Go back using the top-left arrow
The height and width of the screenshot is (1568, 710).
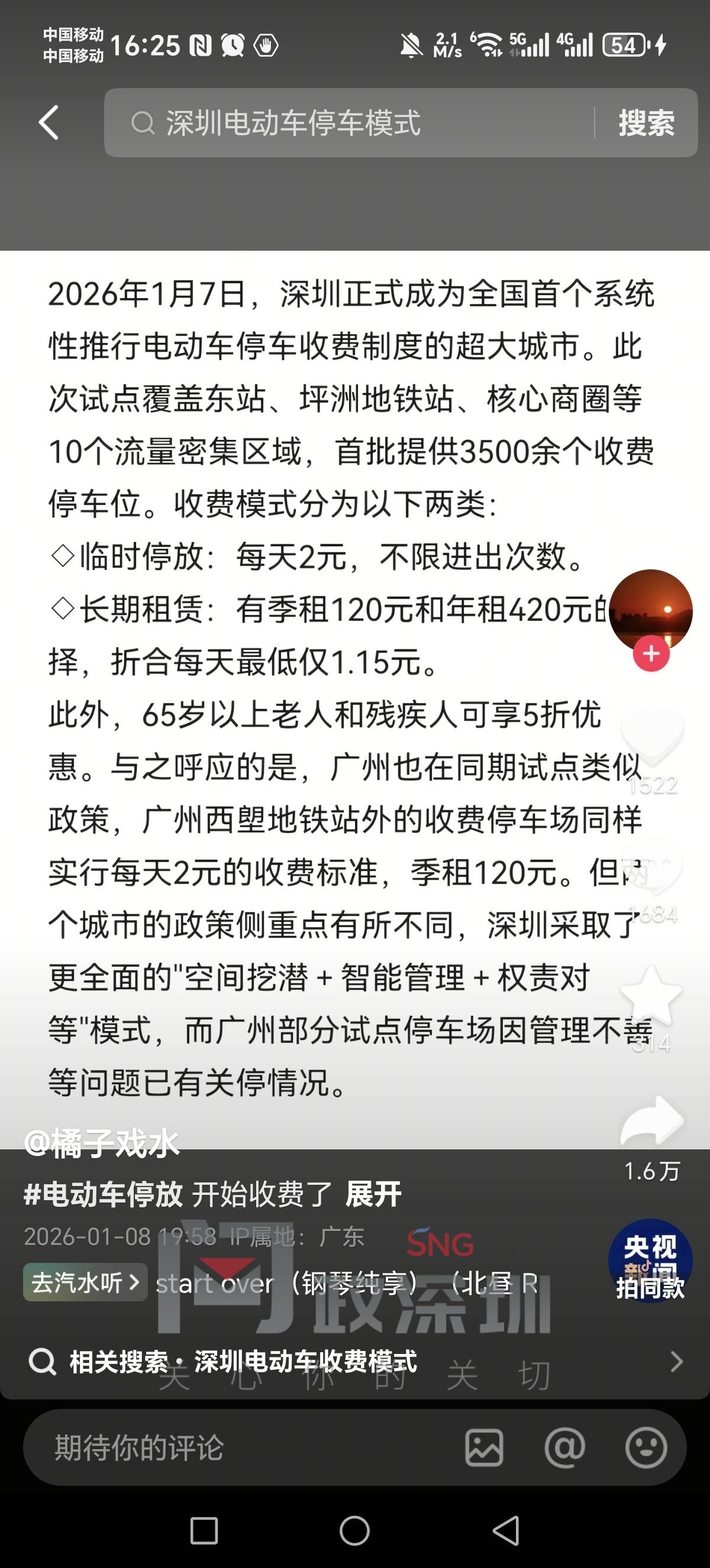[x=49, y=122]
